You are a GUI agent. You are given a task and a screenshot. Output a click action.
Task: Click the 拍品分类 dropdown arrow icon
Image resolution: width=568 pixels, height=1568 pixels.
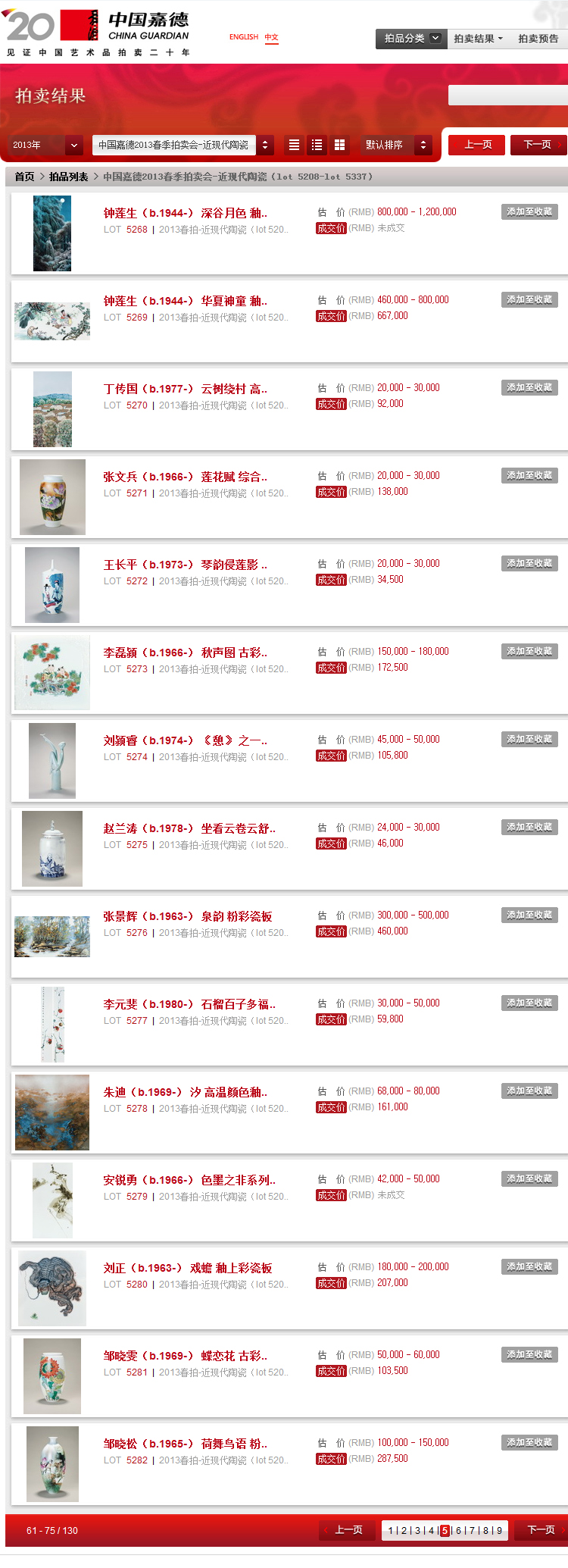tap(435, 38)
